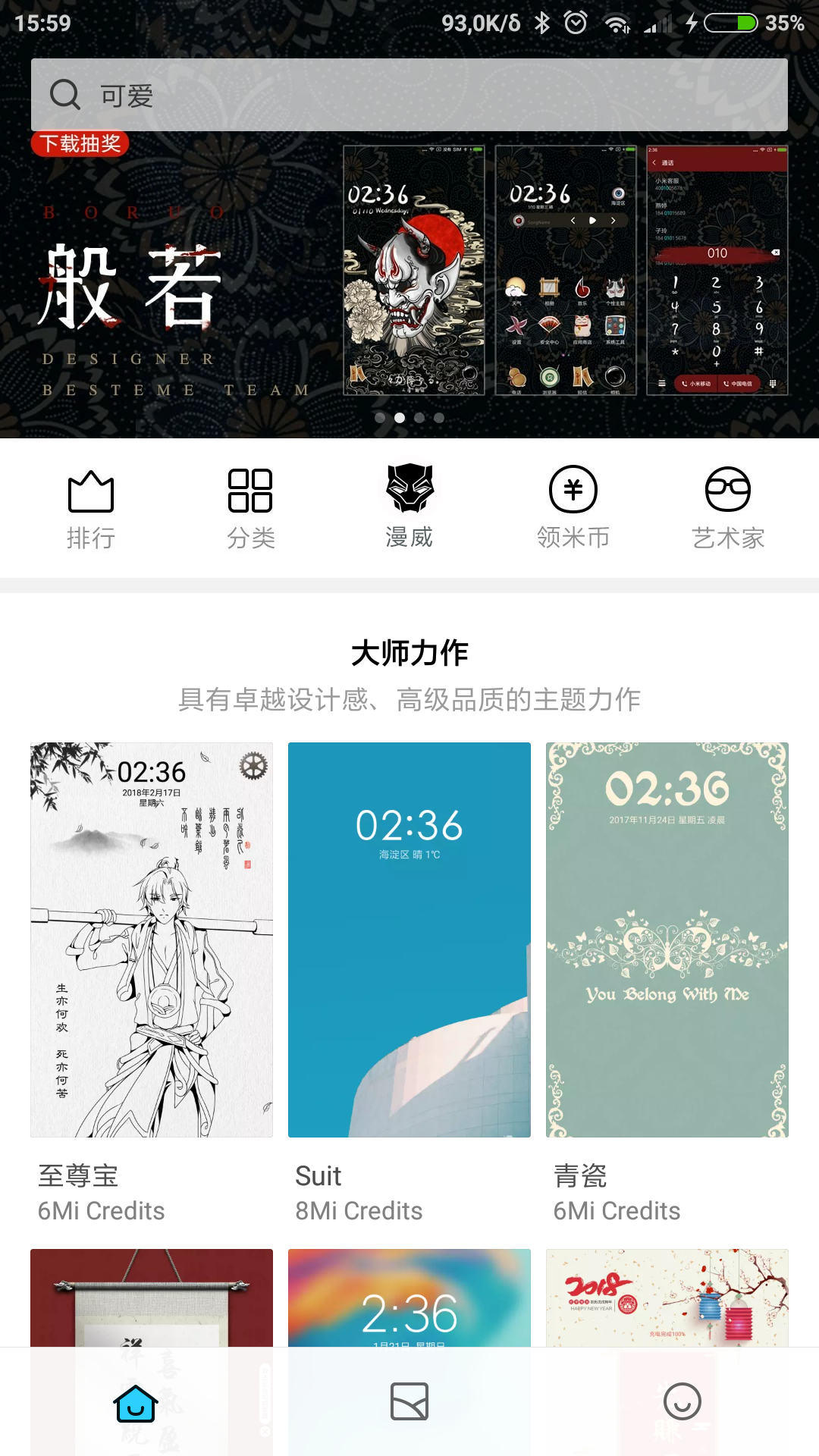This screenshot has height=1456, width=819.
Task: Open the red scroll theme card
Action: click(152, 1298)
